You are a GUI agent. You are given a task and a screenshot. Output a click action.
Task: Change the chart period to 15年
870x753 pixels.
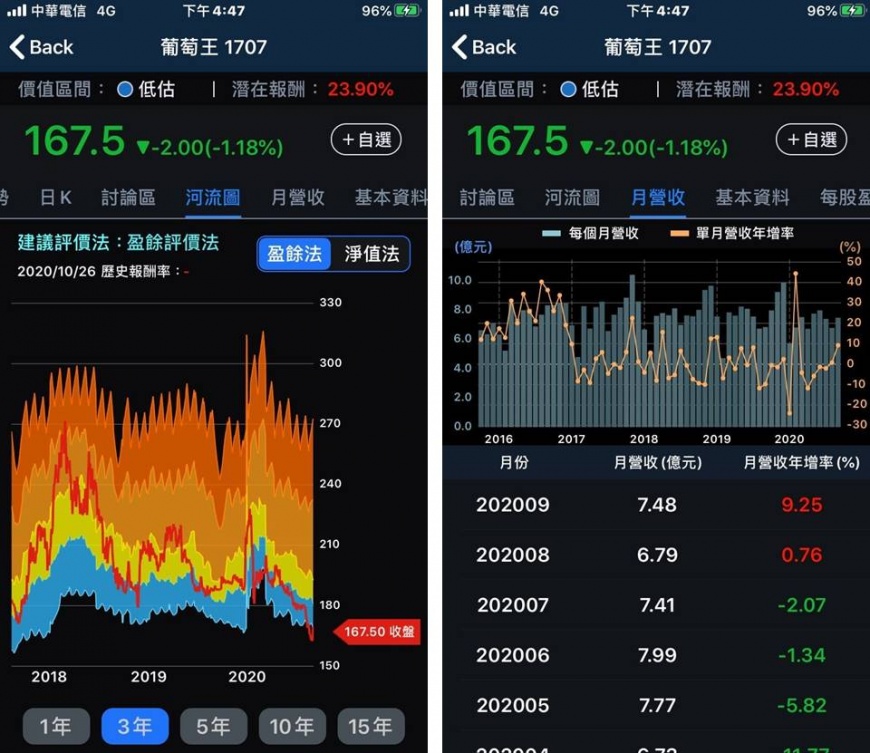(x=371, y=726)
